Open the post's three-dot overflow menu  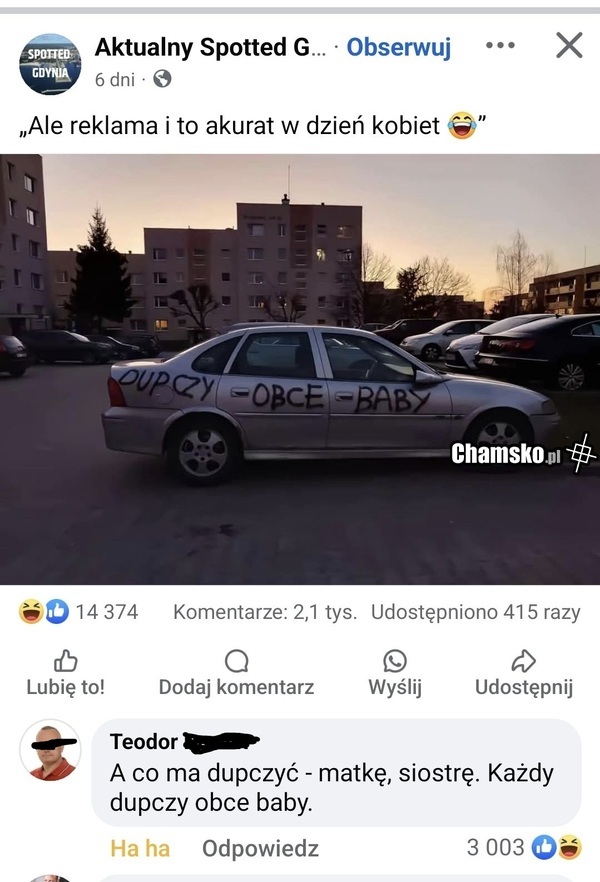click(x=500, y=46)
